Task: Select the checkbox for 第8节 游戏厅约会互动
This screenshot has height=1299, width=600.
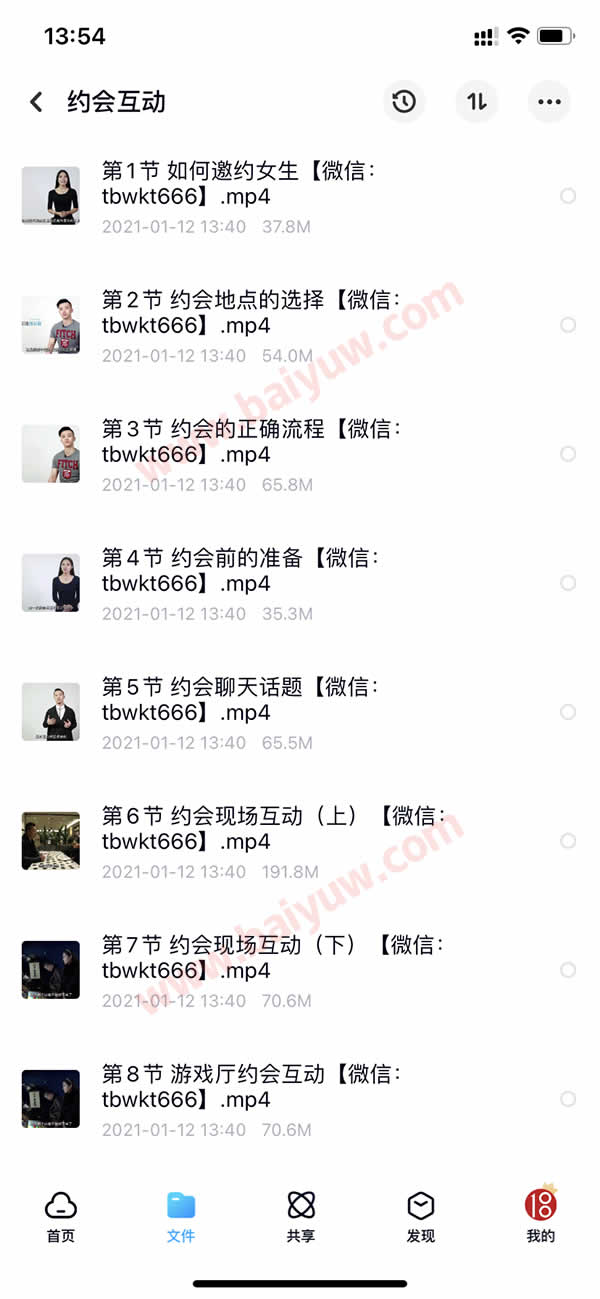Action: click(568, 1099)
